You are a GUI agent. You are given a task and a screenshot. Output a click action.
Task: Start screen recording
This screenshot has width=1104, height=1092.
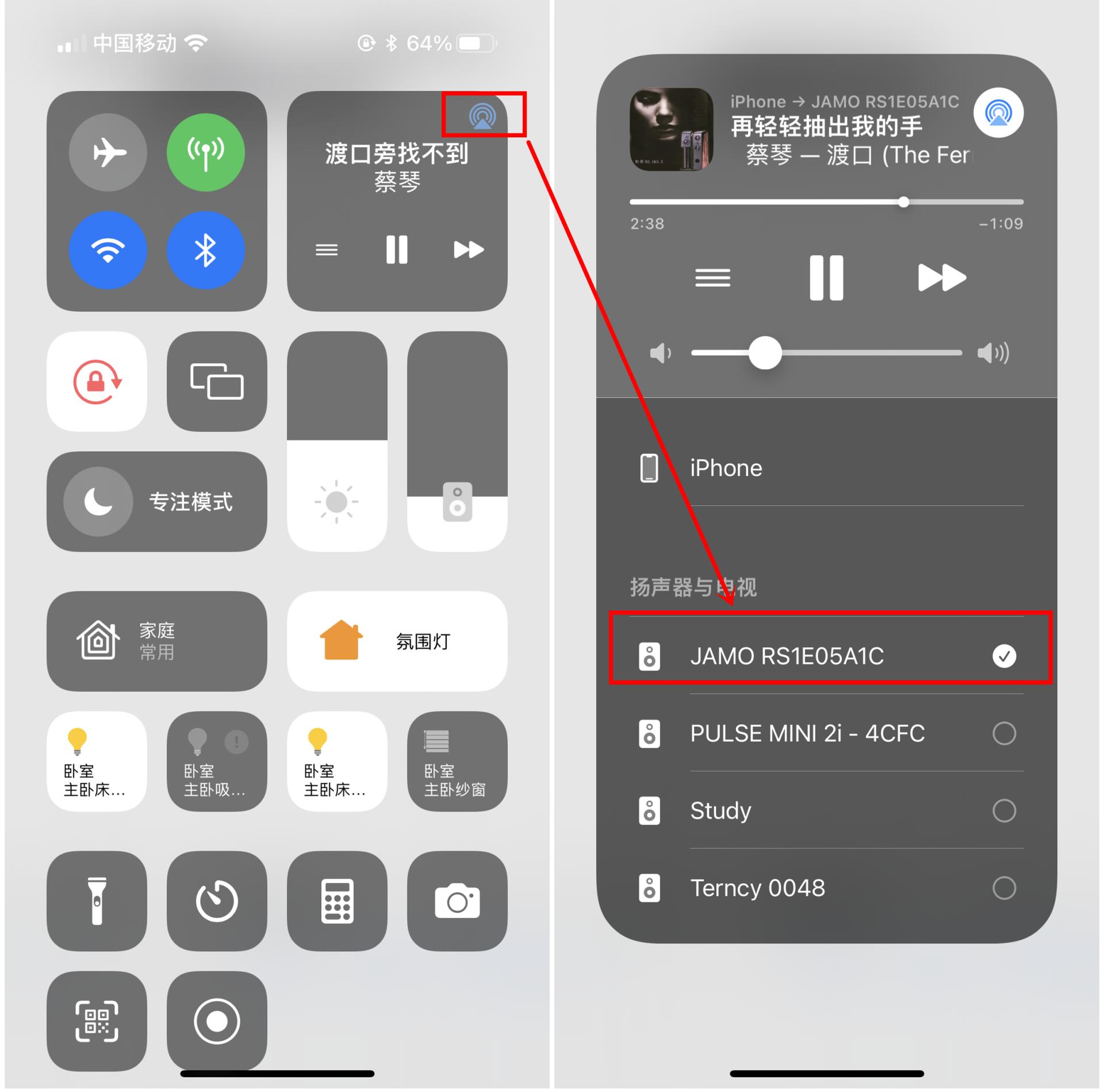217,1021
